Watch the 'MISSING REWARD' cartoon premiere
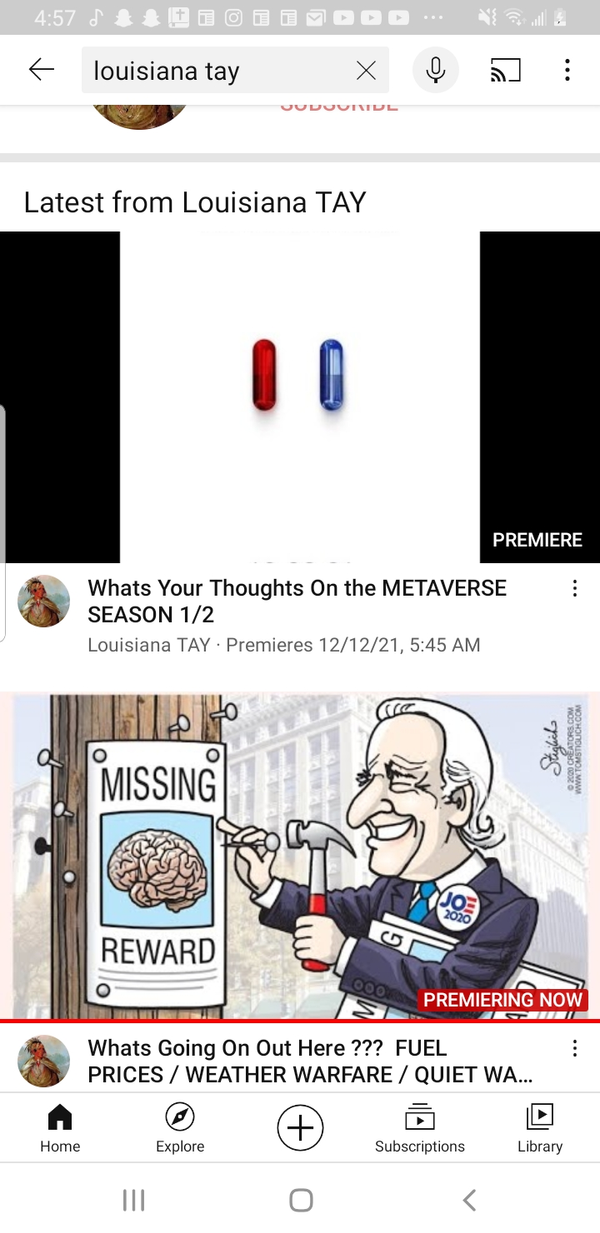Screen dimensions: 600x1233 pyautogui.click(x=300, y=855)
